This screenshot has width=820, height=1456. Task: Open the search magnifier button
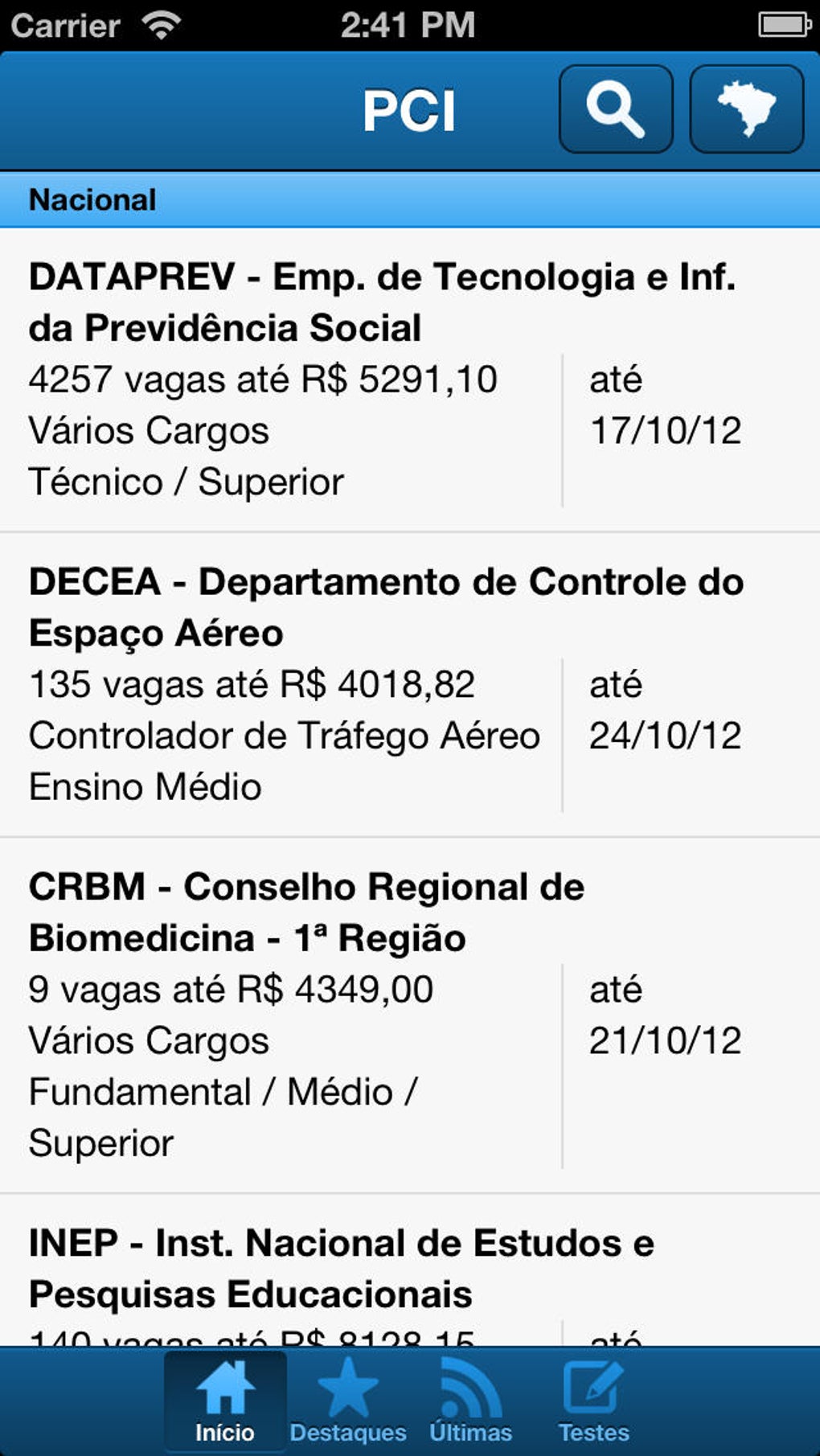pyautogui.click(x=616, y=109)
